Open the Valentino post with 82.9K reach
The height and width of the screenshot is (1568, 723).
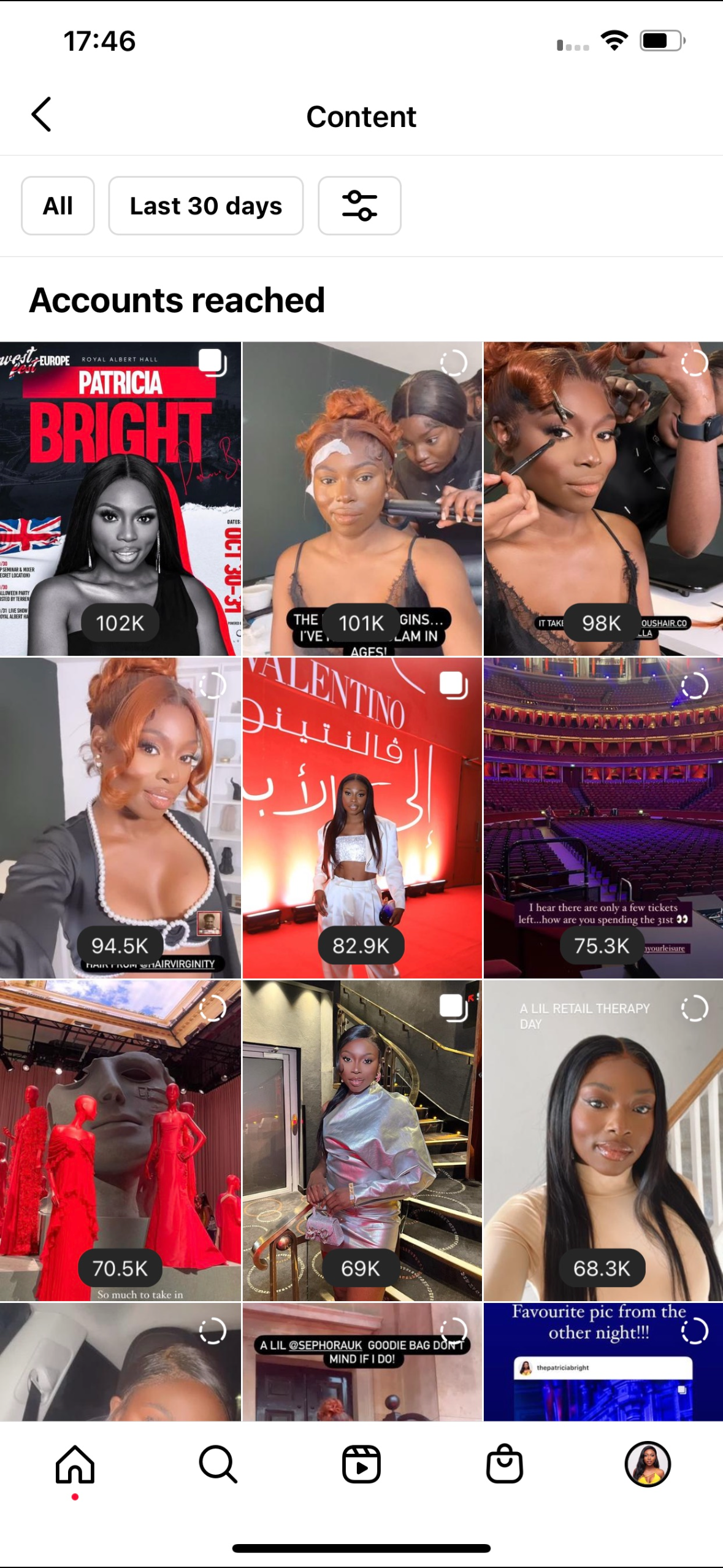[x=362, y=817]
